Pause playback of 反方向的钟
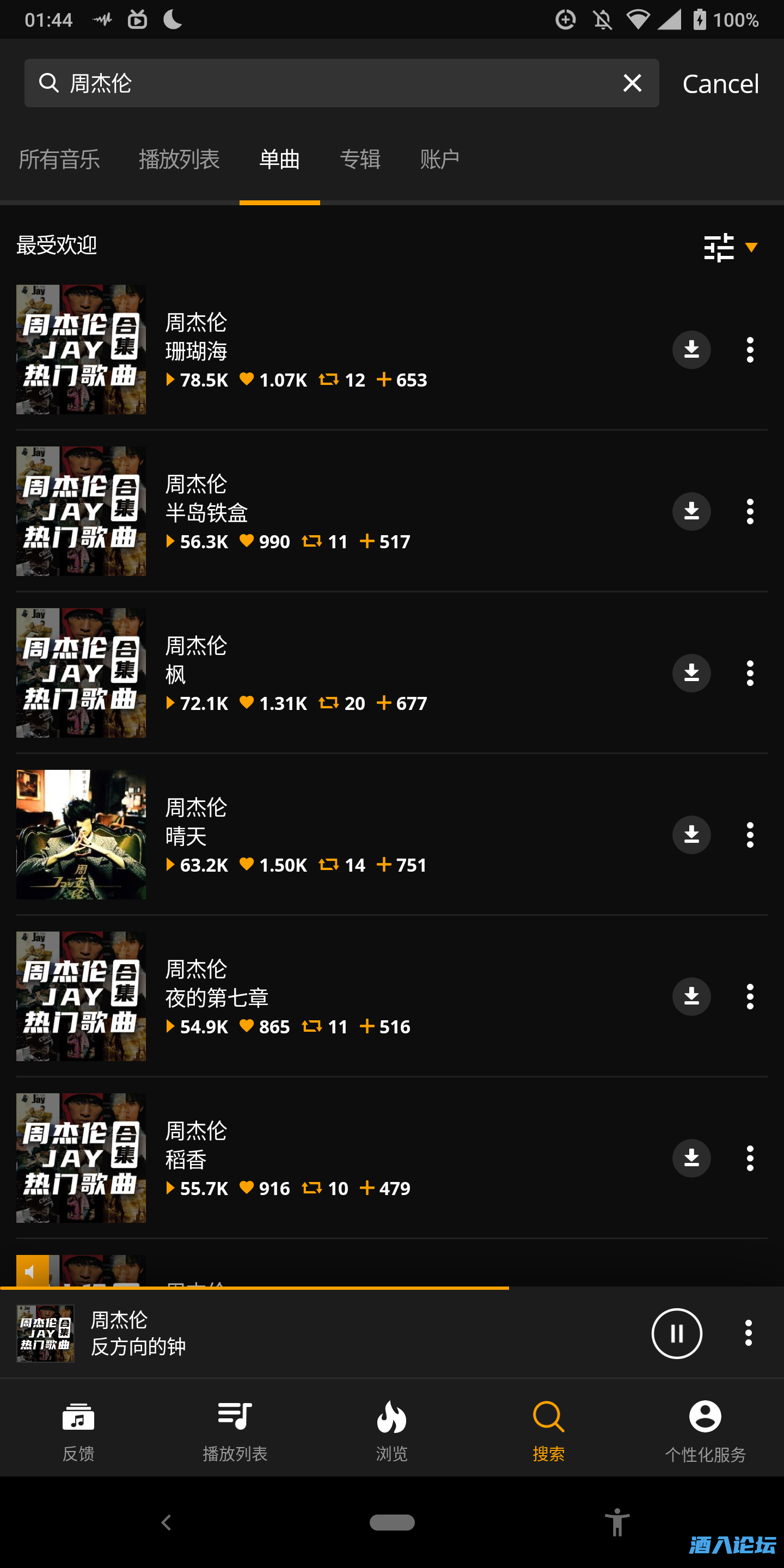Screen dimensions: 784x1568 coord(676,1333)
